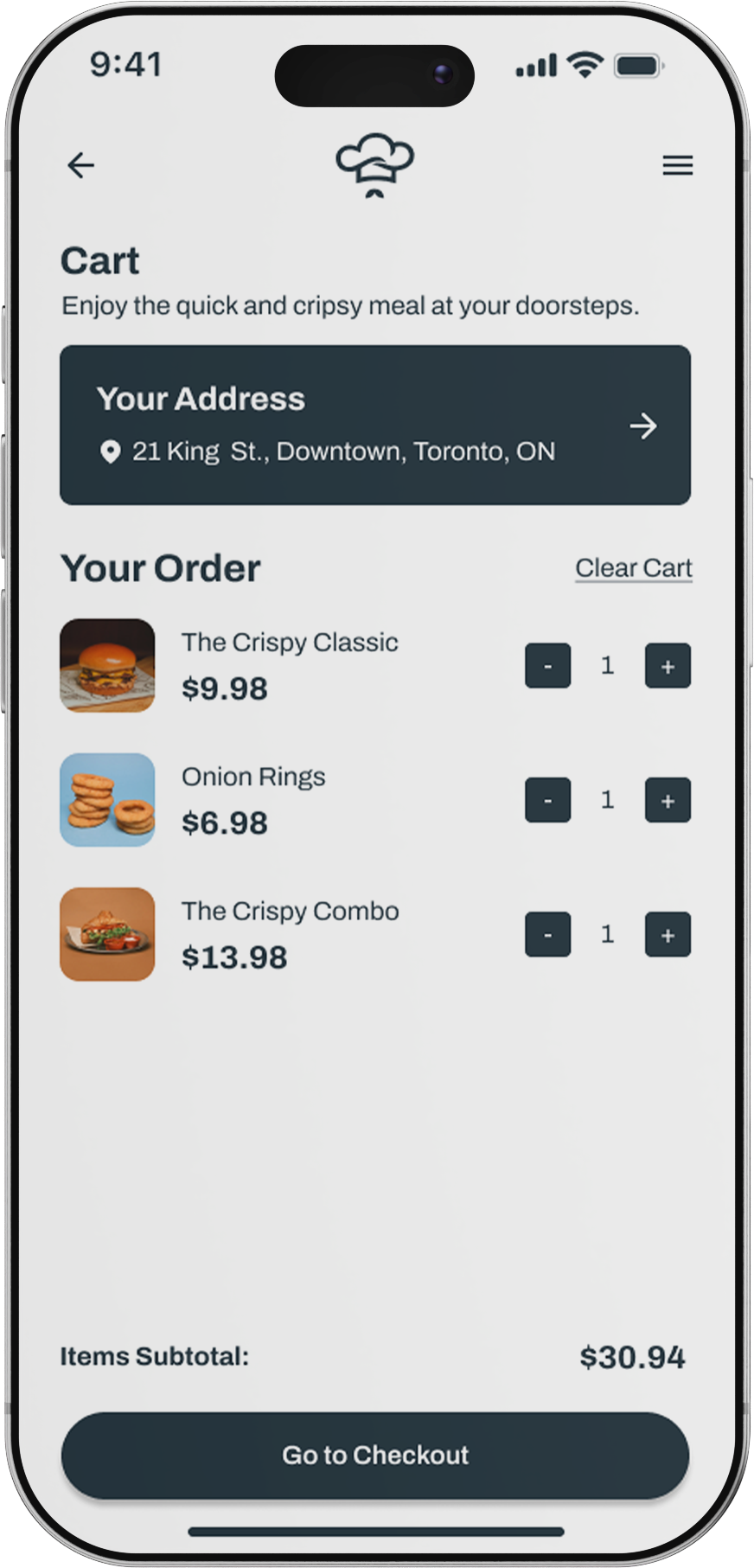Clear Cart link
Screen dimensions: 754x1568
tap(633, 568)
